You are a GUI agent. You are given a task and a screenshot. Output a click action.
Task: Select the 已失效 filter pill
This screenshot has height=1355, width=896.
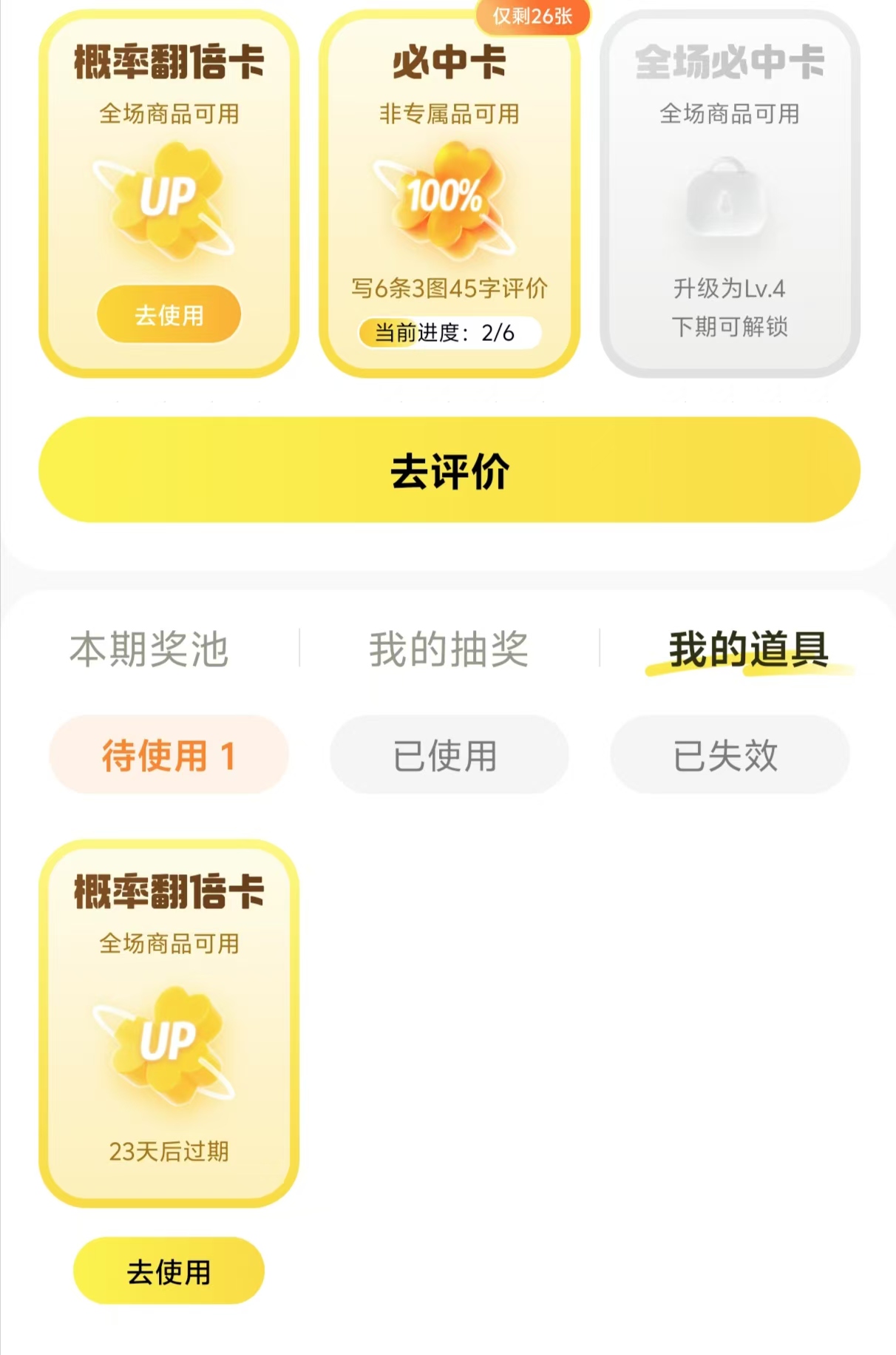[x=730, y=754]
